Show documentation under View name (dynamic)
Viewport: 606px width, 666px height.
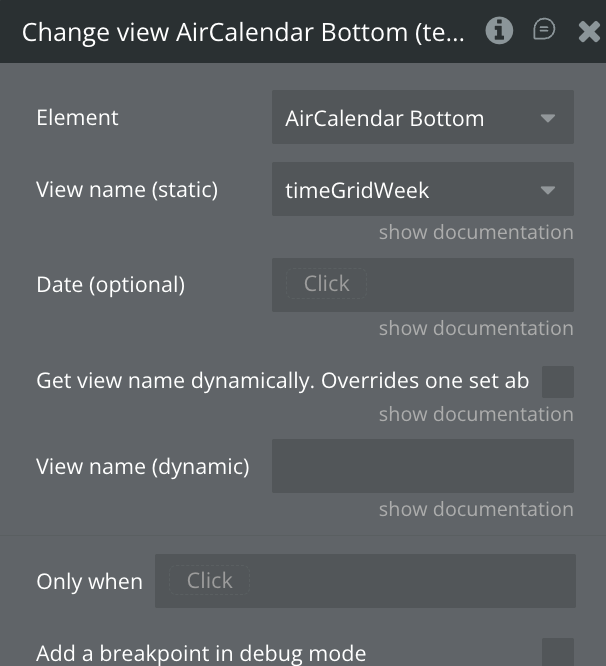[475, 509]
